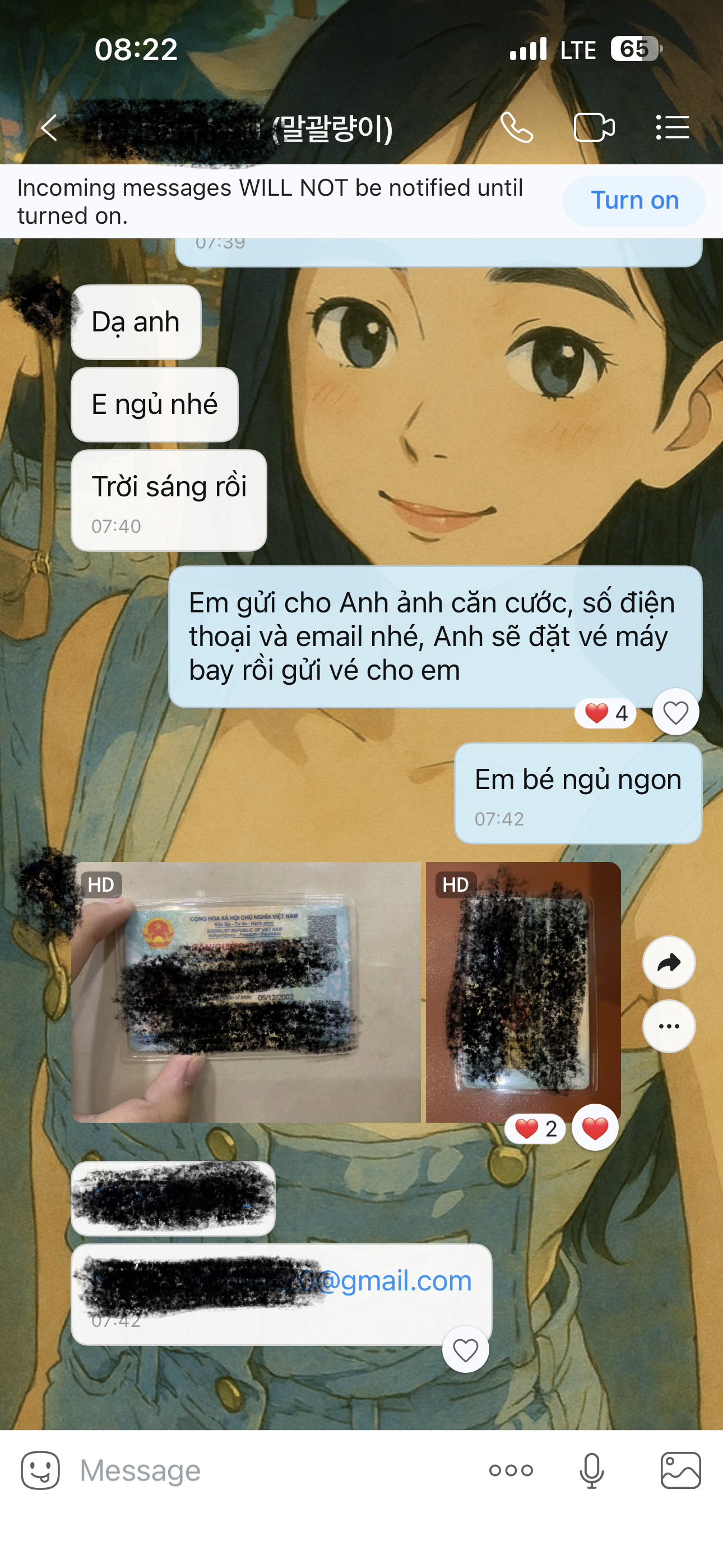Open more attachment options
Screen dimensions: 723x1568
pos(511,1470)
